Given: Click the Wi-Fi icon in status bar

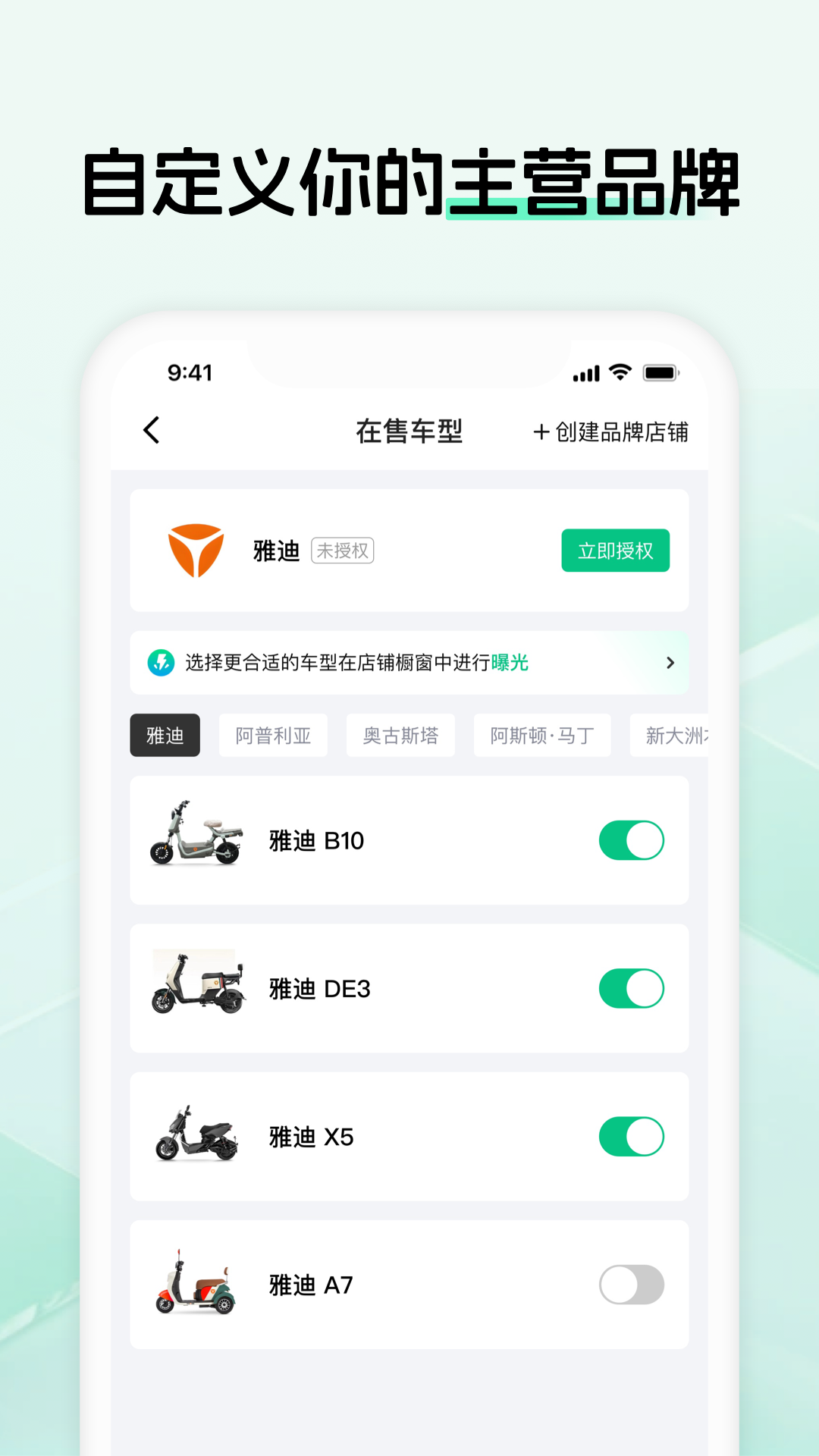Looking at the screenshot, I should click(x=619, y=372).
